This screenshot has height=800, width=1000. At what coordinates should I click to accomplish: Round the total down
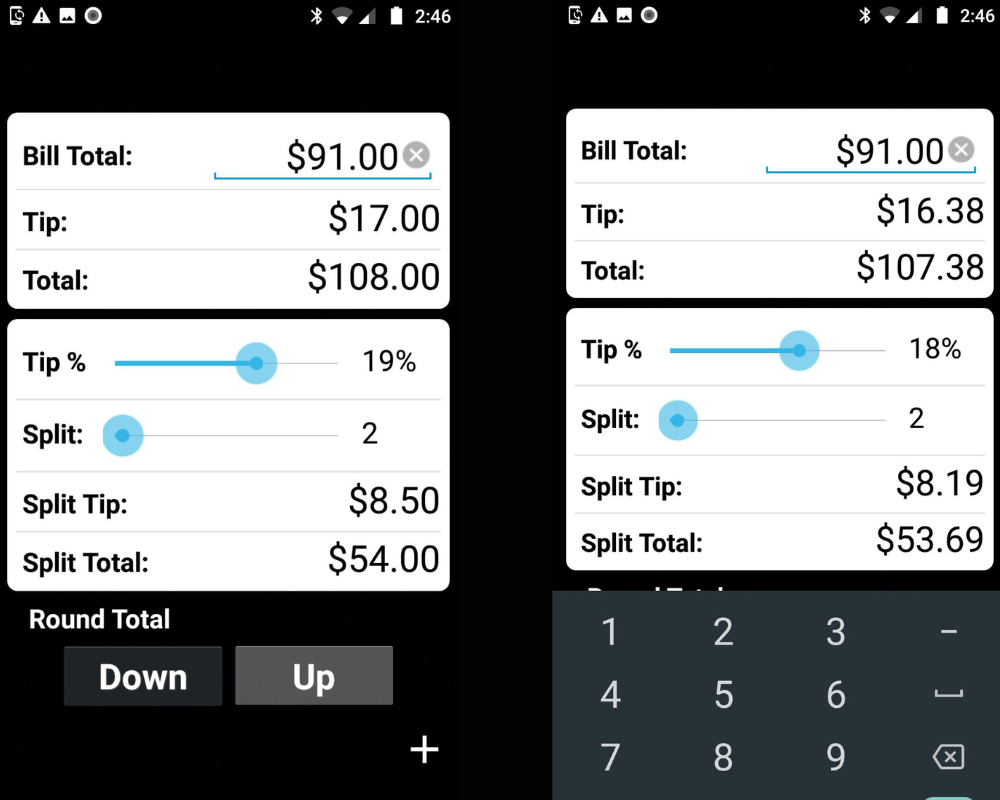click(143, 677)
